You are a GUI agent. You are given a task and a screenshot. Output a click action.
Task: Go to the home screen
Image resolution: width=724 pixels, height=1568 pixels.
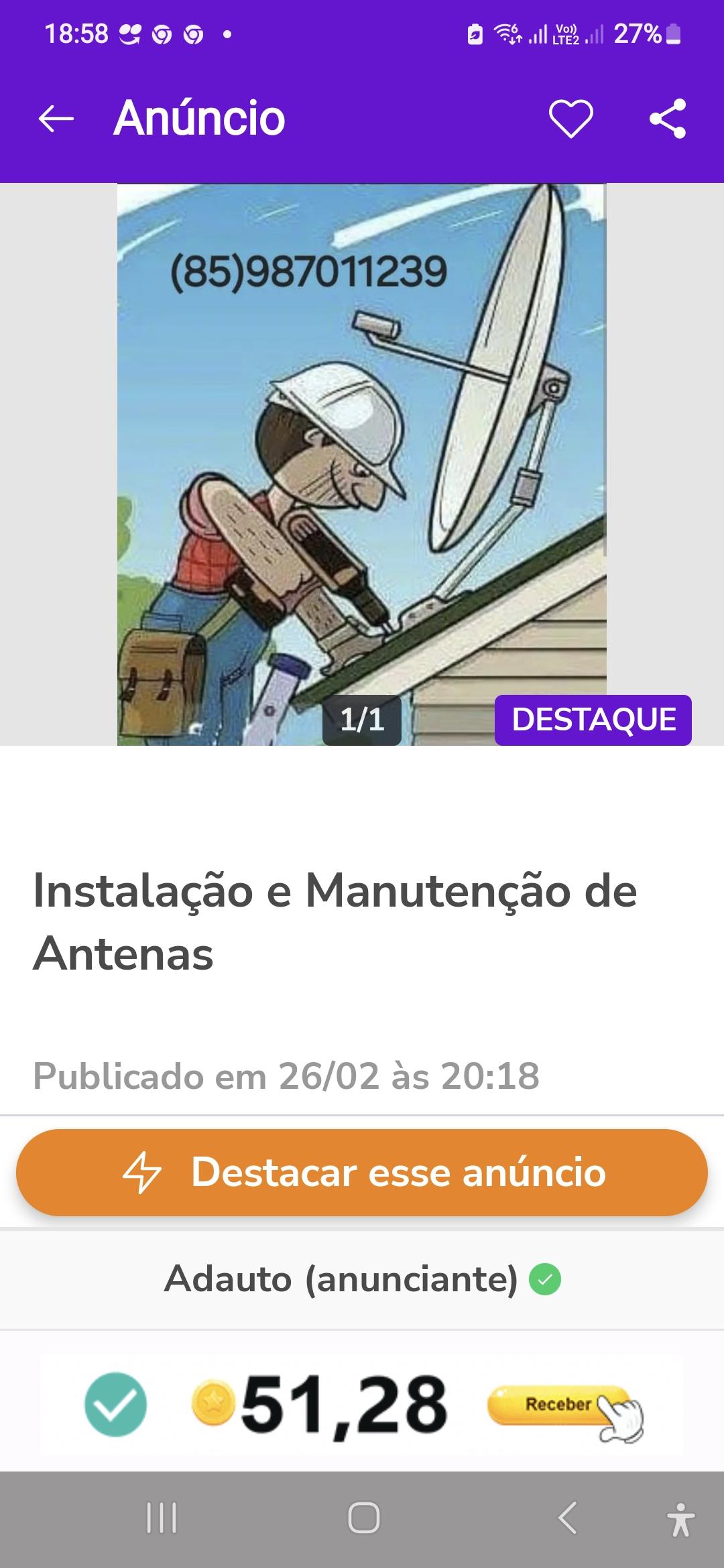363,1518
